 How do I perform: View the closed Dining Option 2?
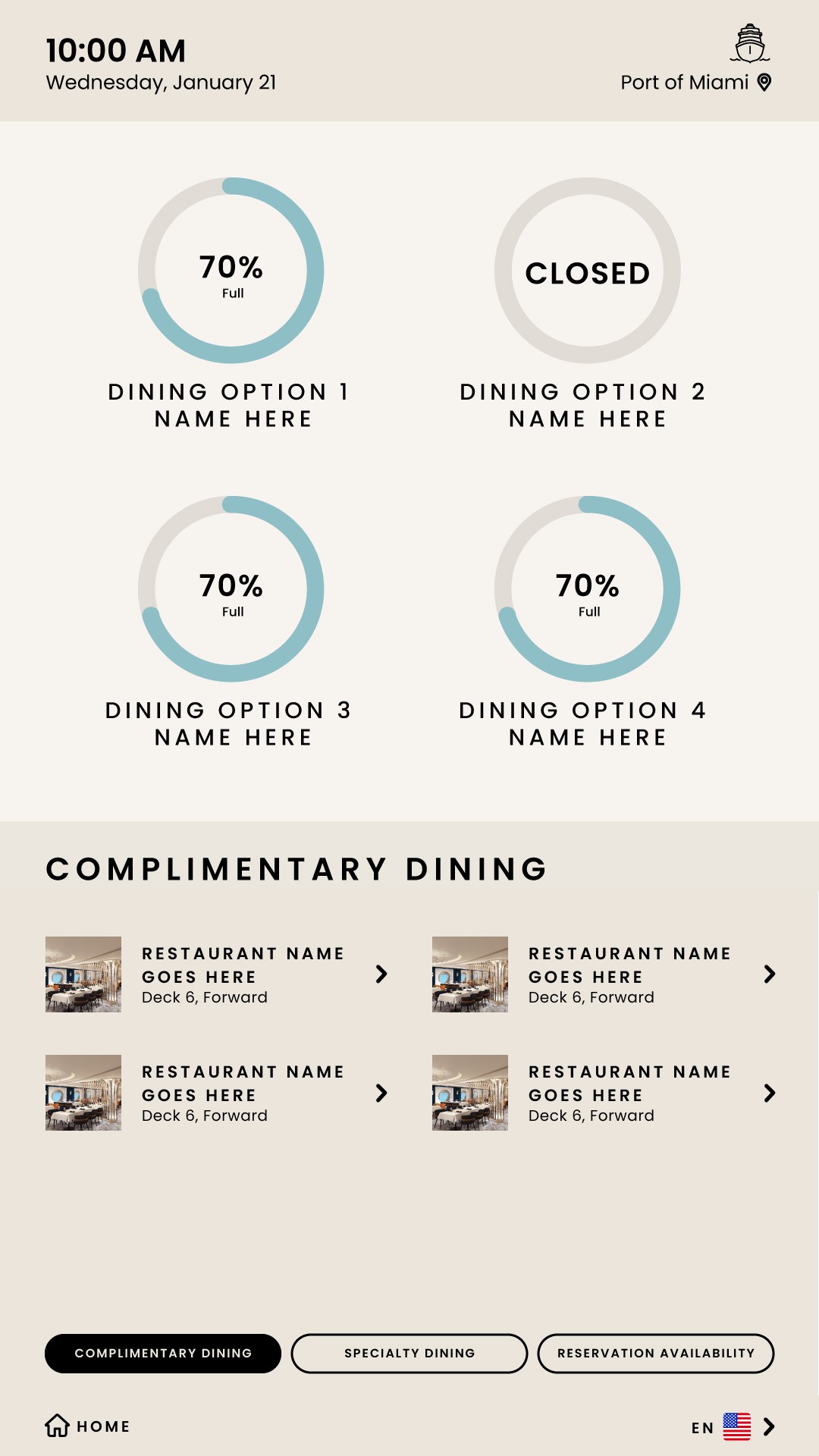[x=587, y=303]
